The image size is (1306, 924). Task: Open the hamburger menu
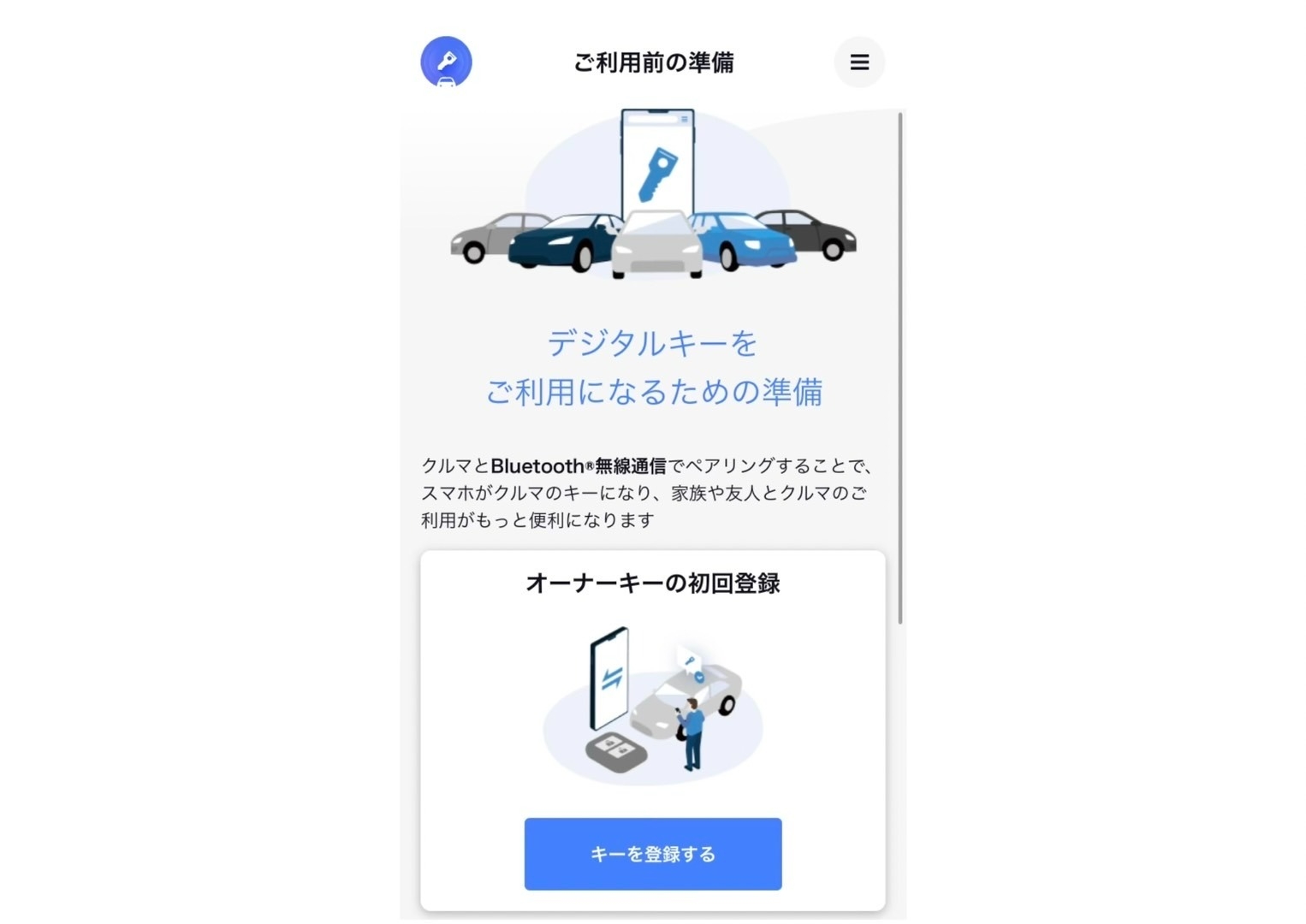859,62
